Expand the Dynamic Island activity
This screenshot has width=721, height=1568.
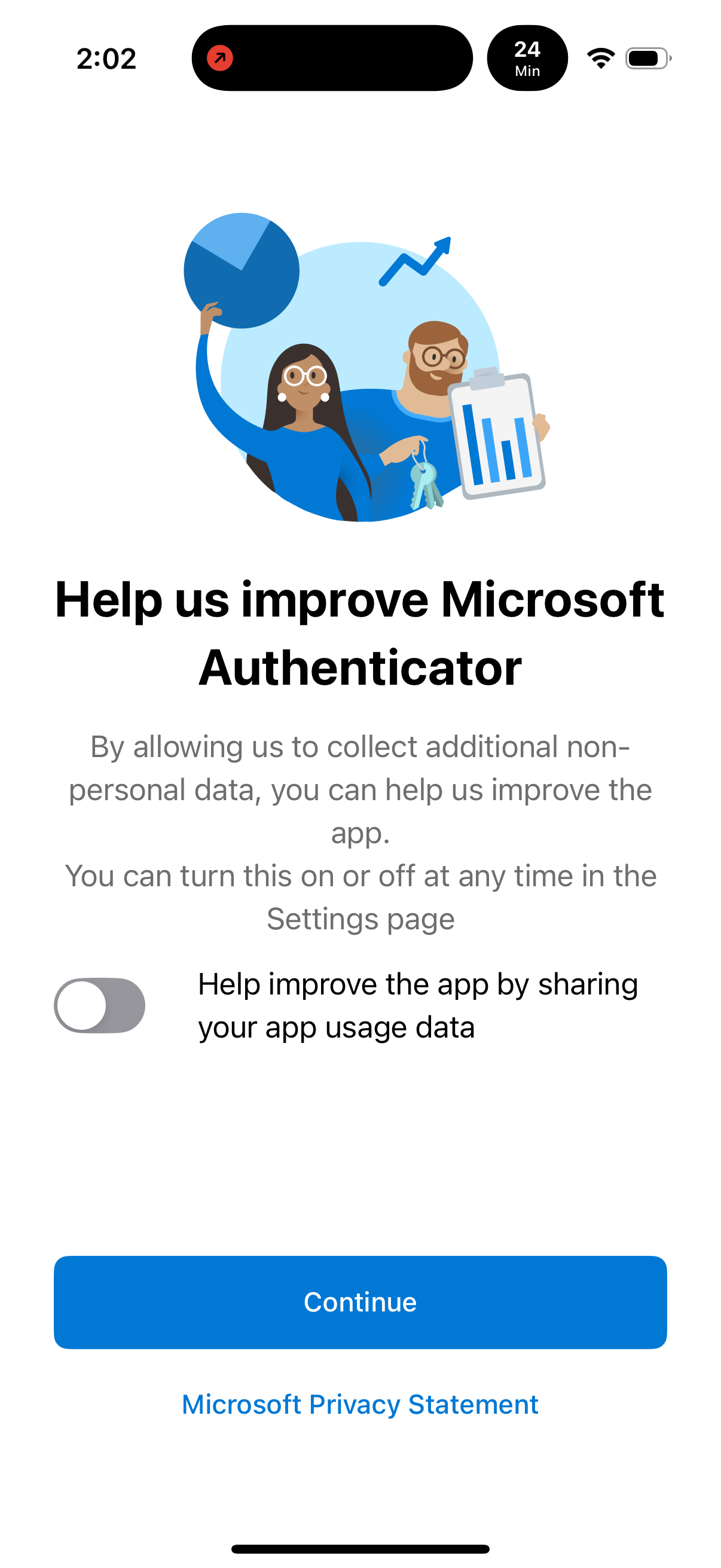pos(332,58)
